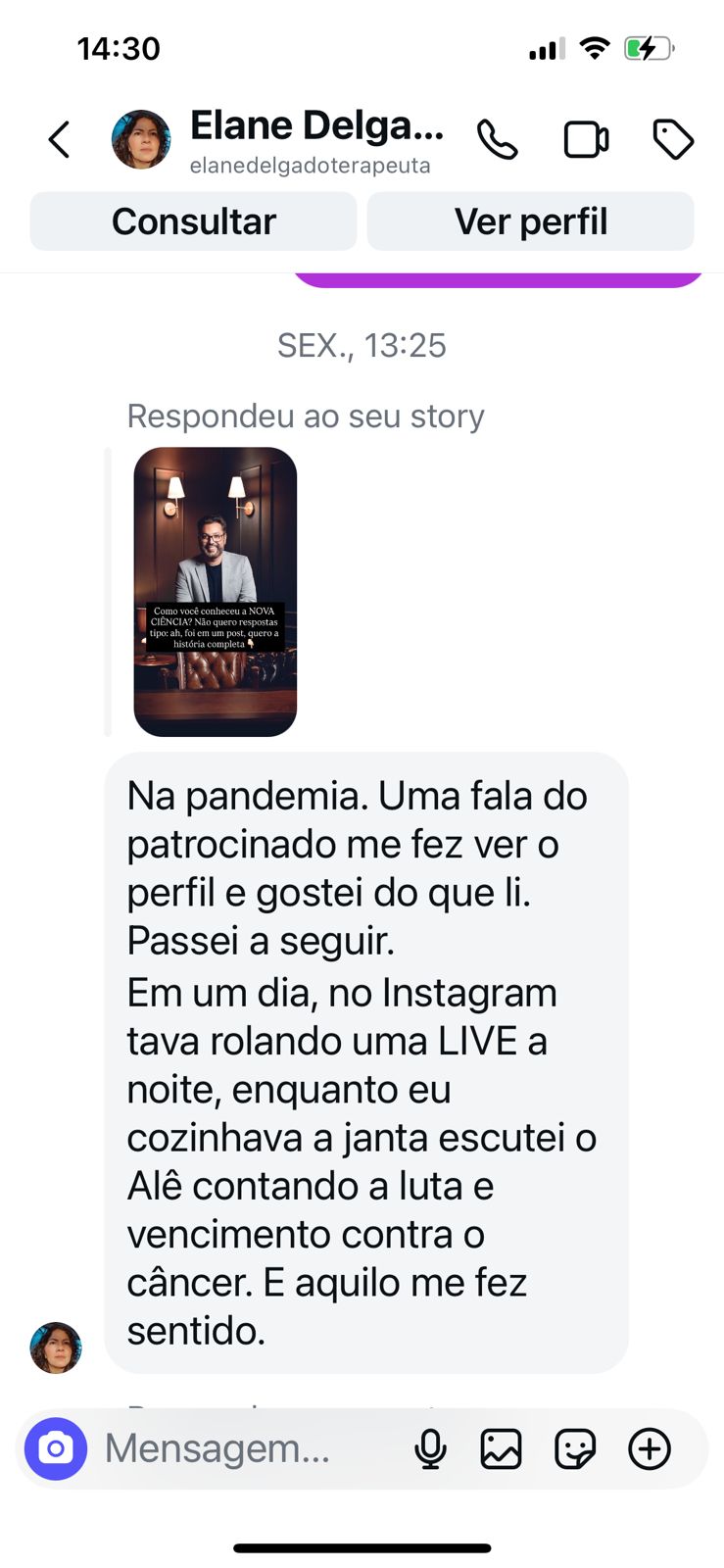Tap the Ver perfil button
The height and width of the screenshot is (1568, 724).
[530, 220]
